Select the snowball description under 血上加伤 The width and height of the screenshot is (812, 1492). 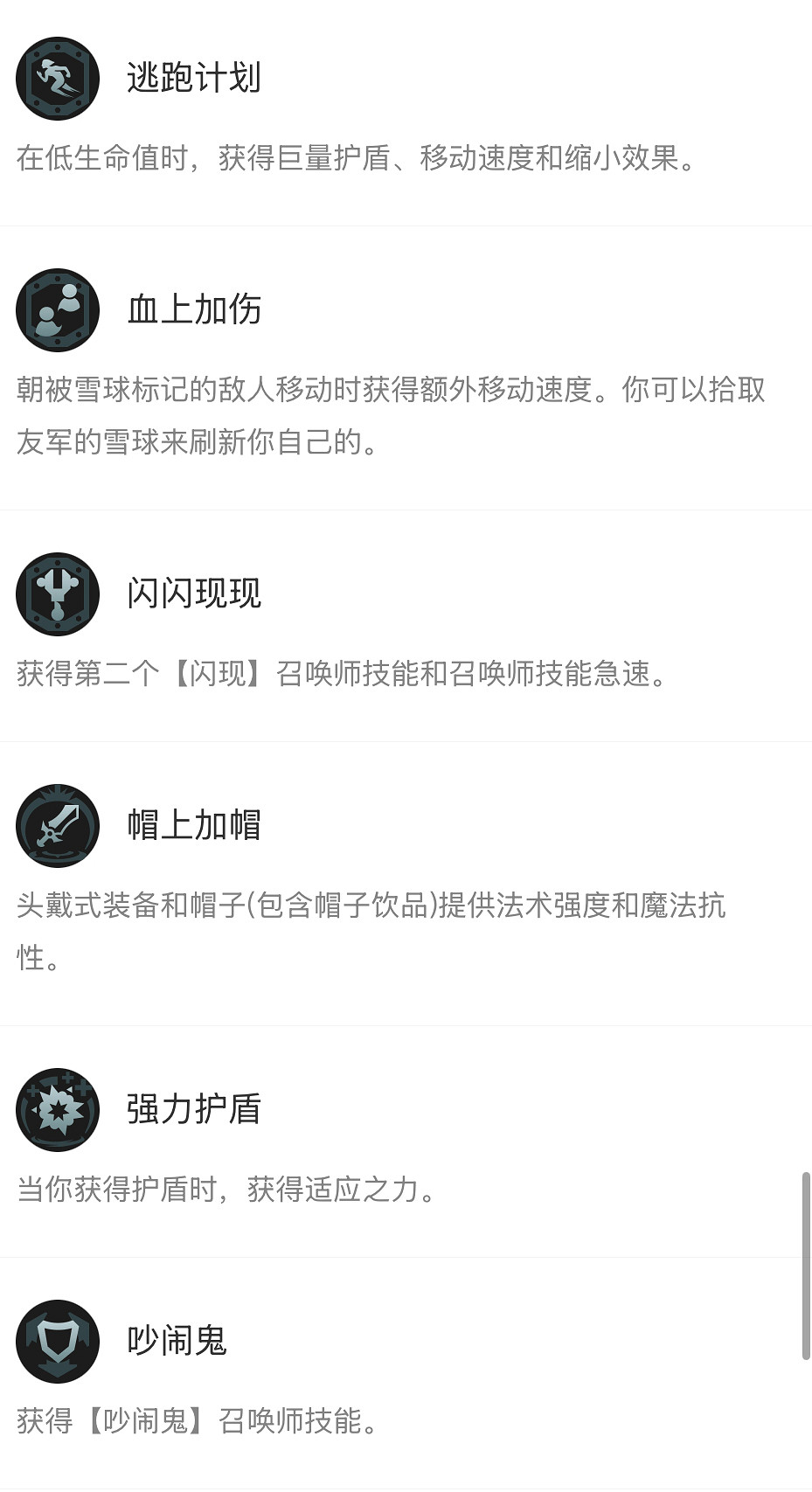[393, 393]
